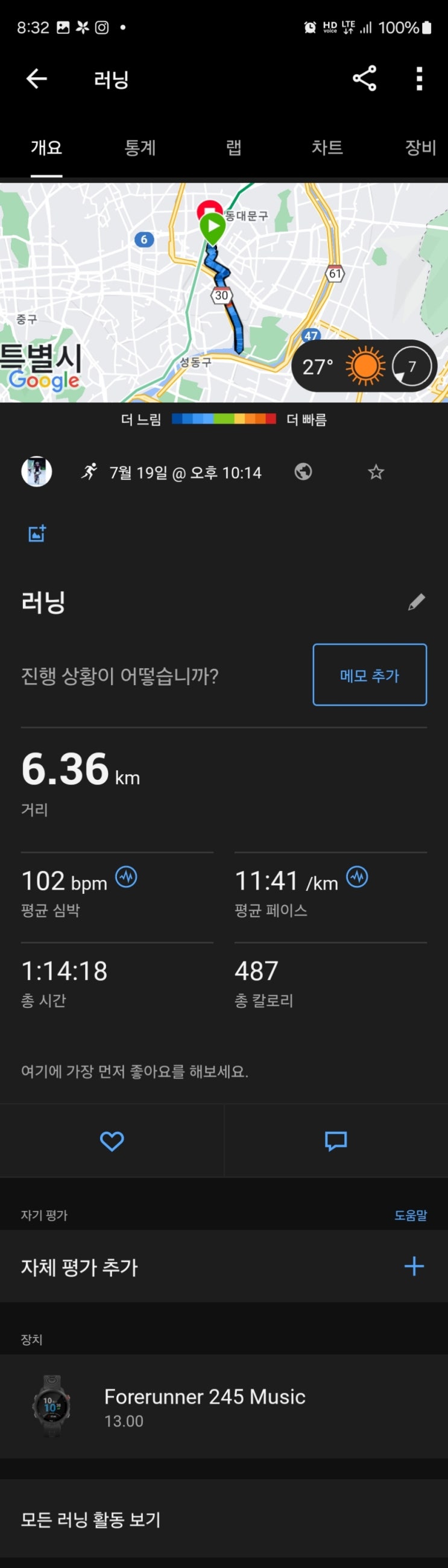Switch to the 장비 tab
The width and height of the screenshot is (448, 1568).
(421, 147)
